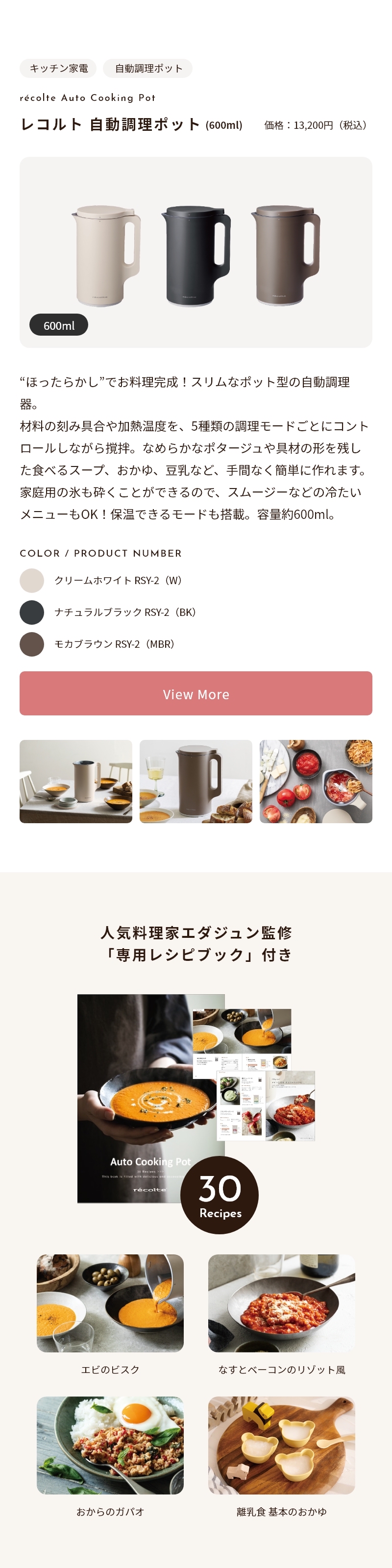Viewport: 392px width, 1568px height.
Task: Enlarge the tomato ingredients photo
Action: click(x=315, y=782)
